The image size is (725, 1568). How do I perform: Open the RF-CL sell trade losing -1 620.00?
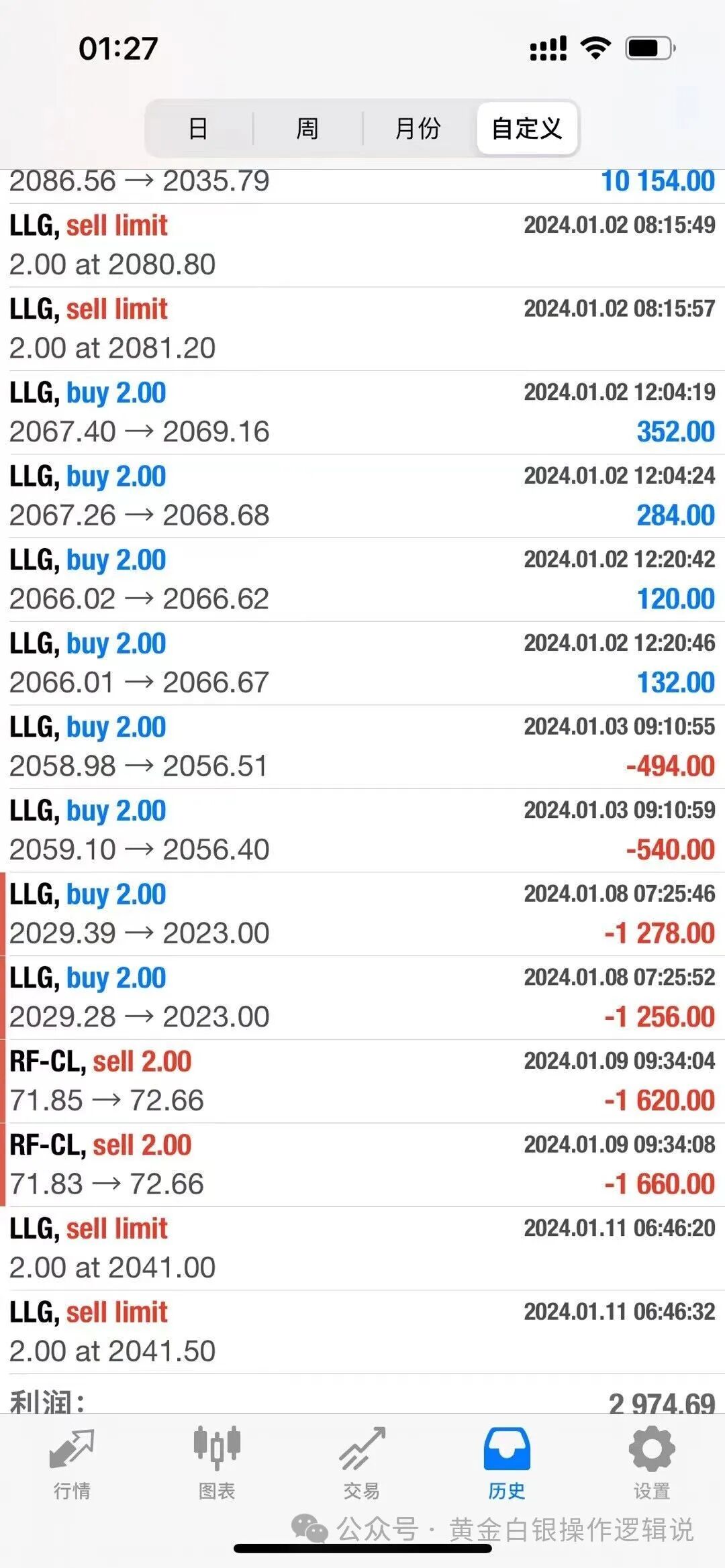point(362,1081)
